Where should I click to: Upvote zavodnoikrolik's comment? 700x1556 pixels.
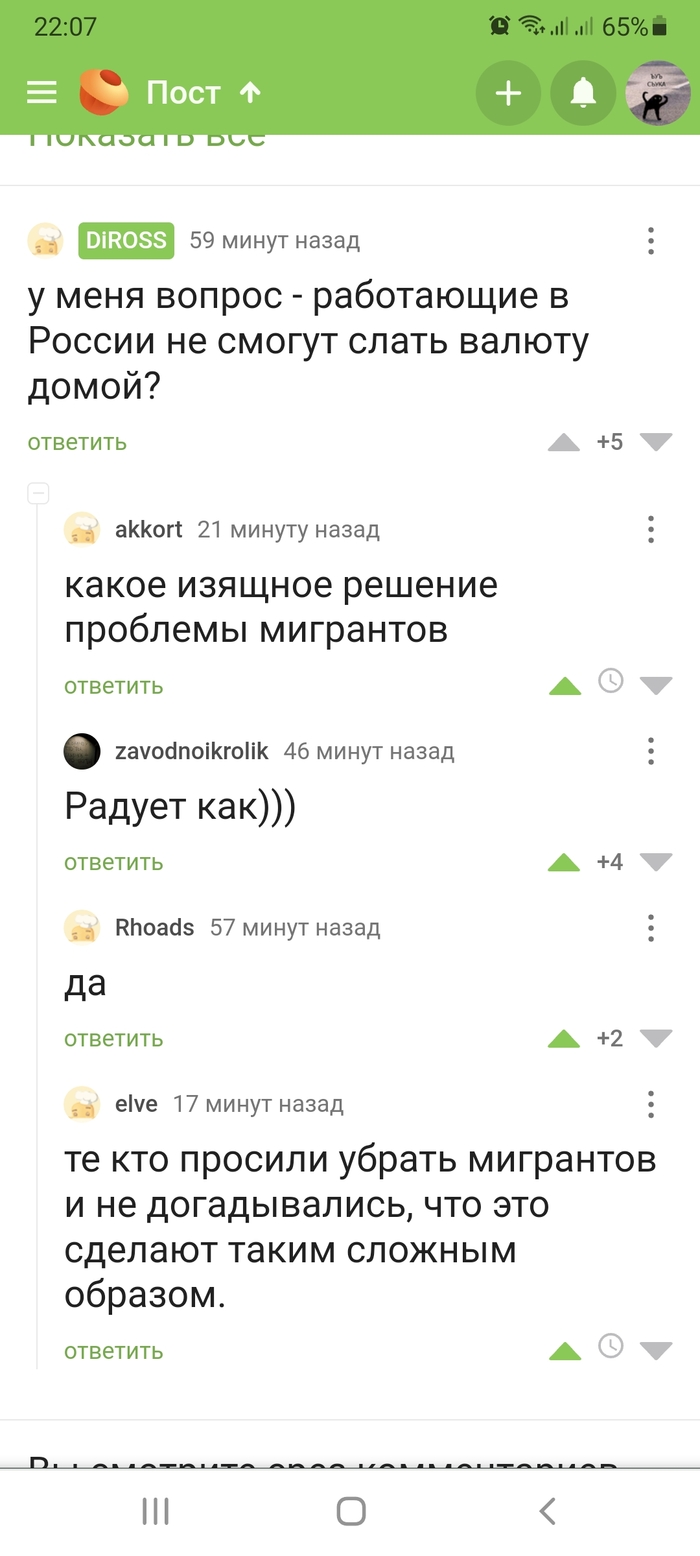click(564, 862)
